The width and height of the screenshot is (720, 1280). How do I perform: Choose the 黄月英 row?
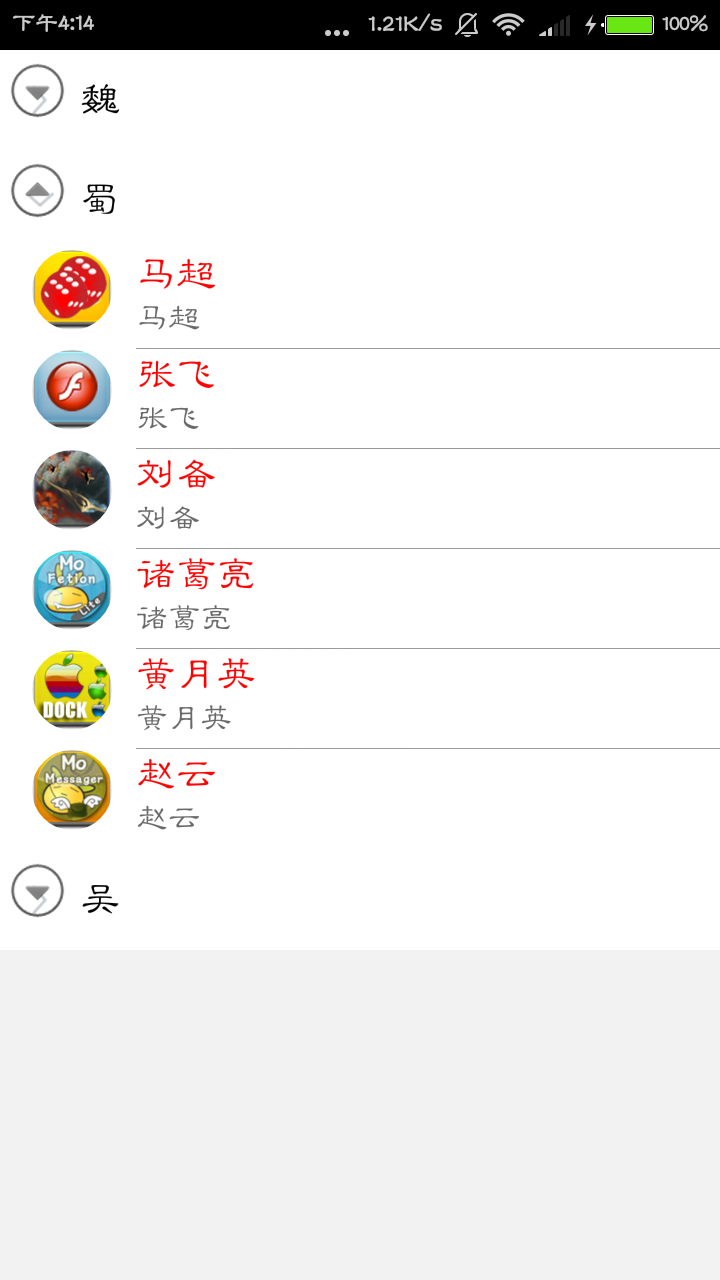[360, 695]
